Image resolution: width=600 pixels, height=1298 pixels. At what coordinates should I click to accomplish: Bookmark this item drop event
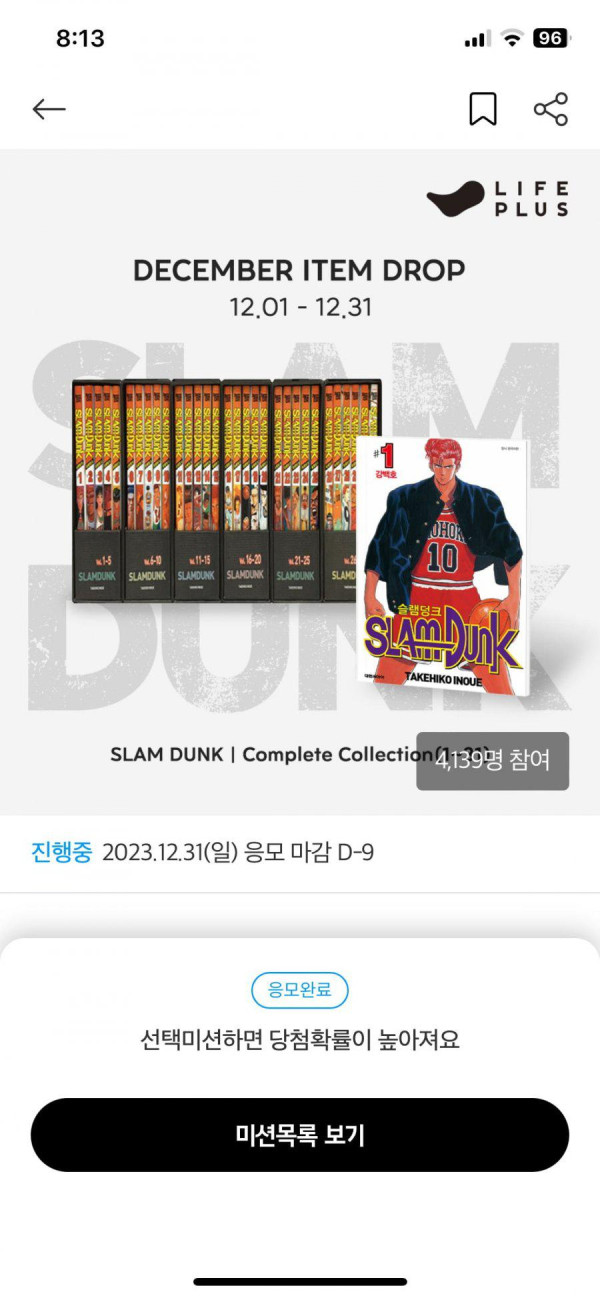[483, 109]
